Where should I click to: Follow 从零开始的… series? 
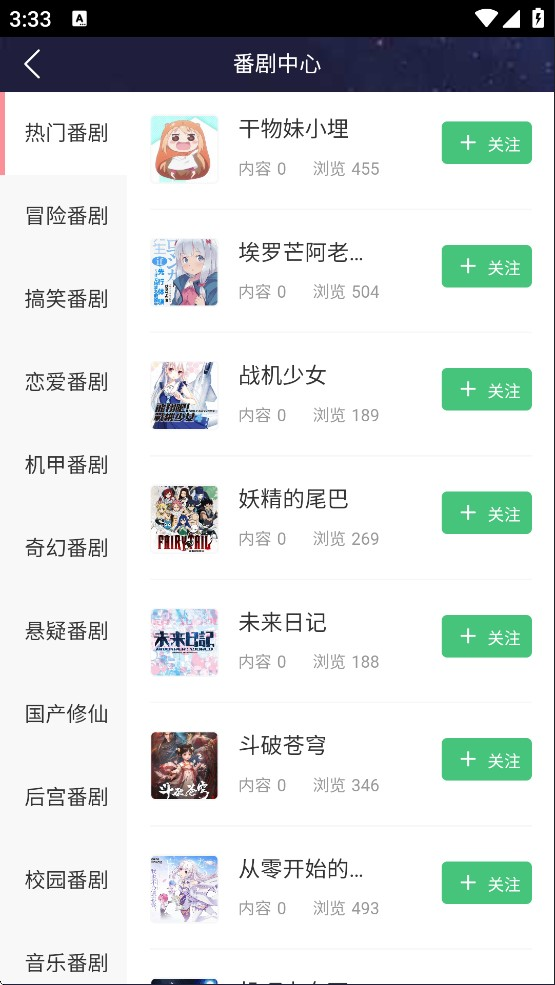pos(486,883)
